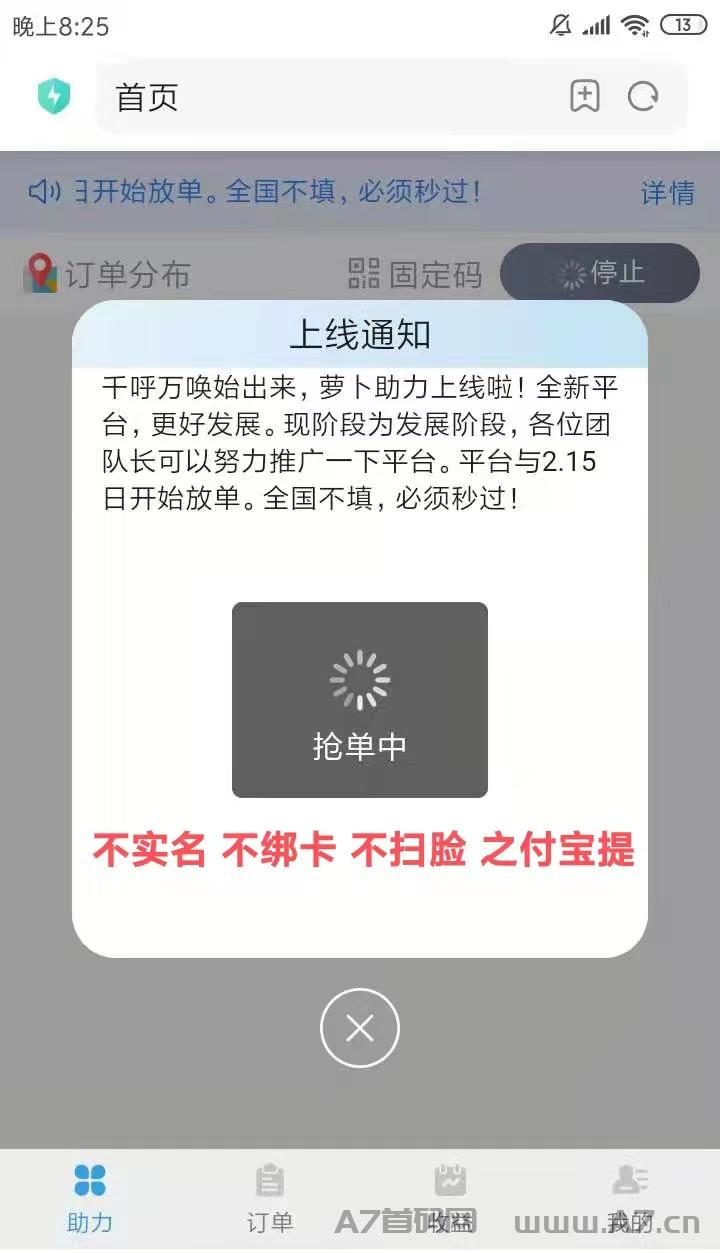Open 详情 for the announcement

click(x=667, y=192)
